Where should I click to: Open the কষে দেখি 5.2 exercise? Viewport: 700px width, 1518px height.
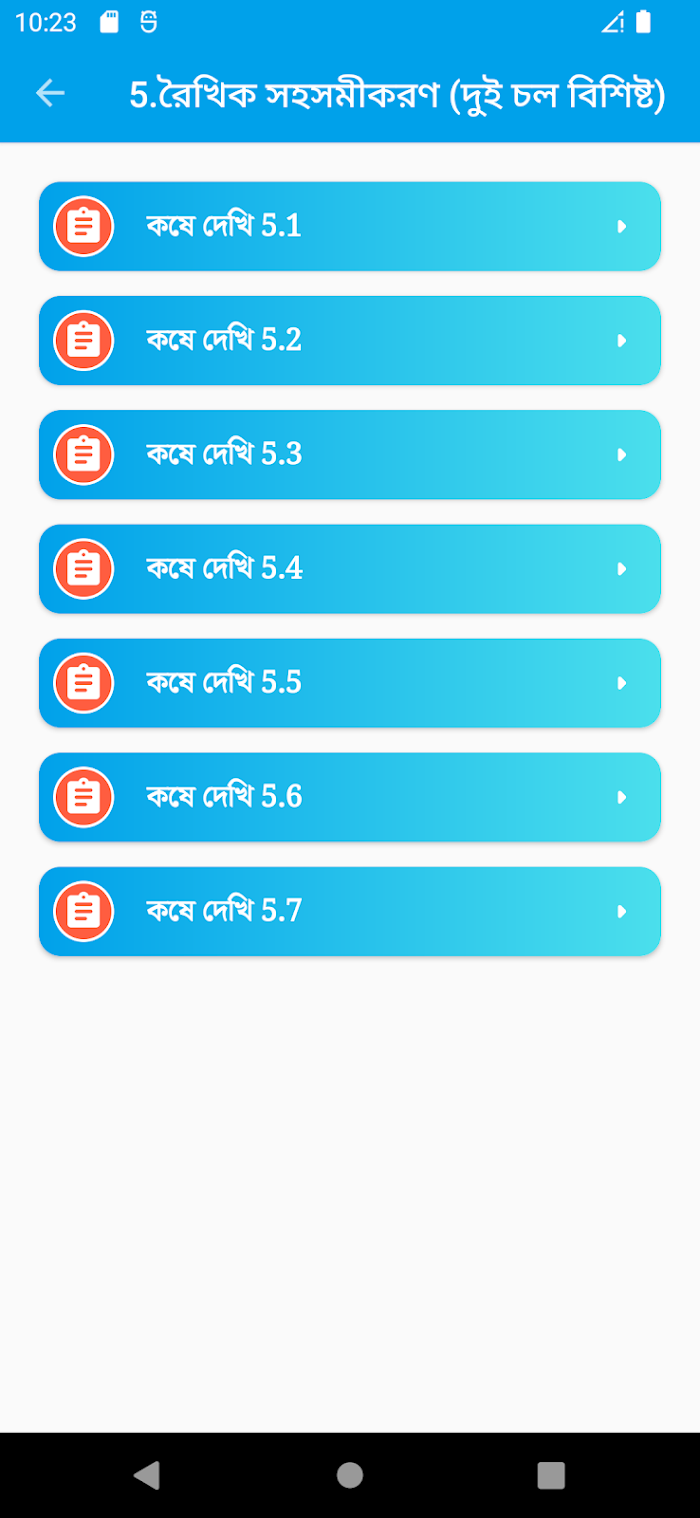tap(350, 340)
